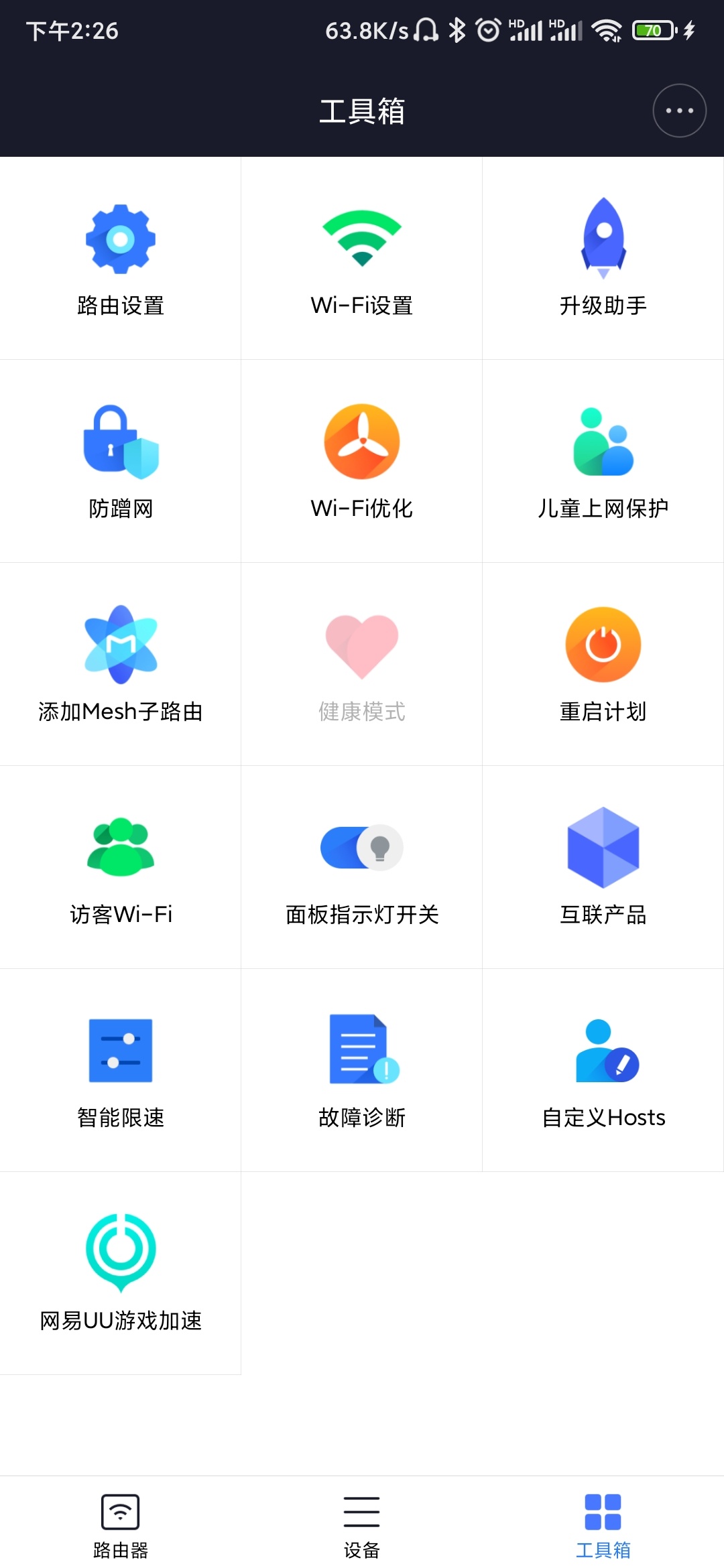Viewport: 724px width, 1568px height.
Task: Open 网易UU游戏加速 game booster
Action: (x=121, y=1273)
